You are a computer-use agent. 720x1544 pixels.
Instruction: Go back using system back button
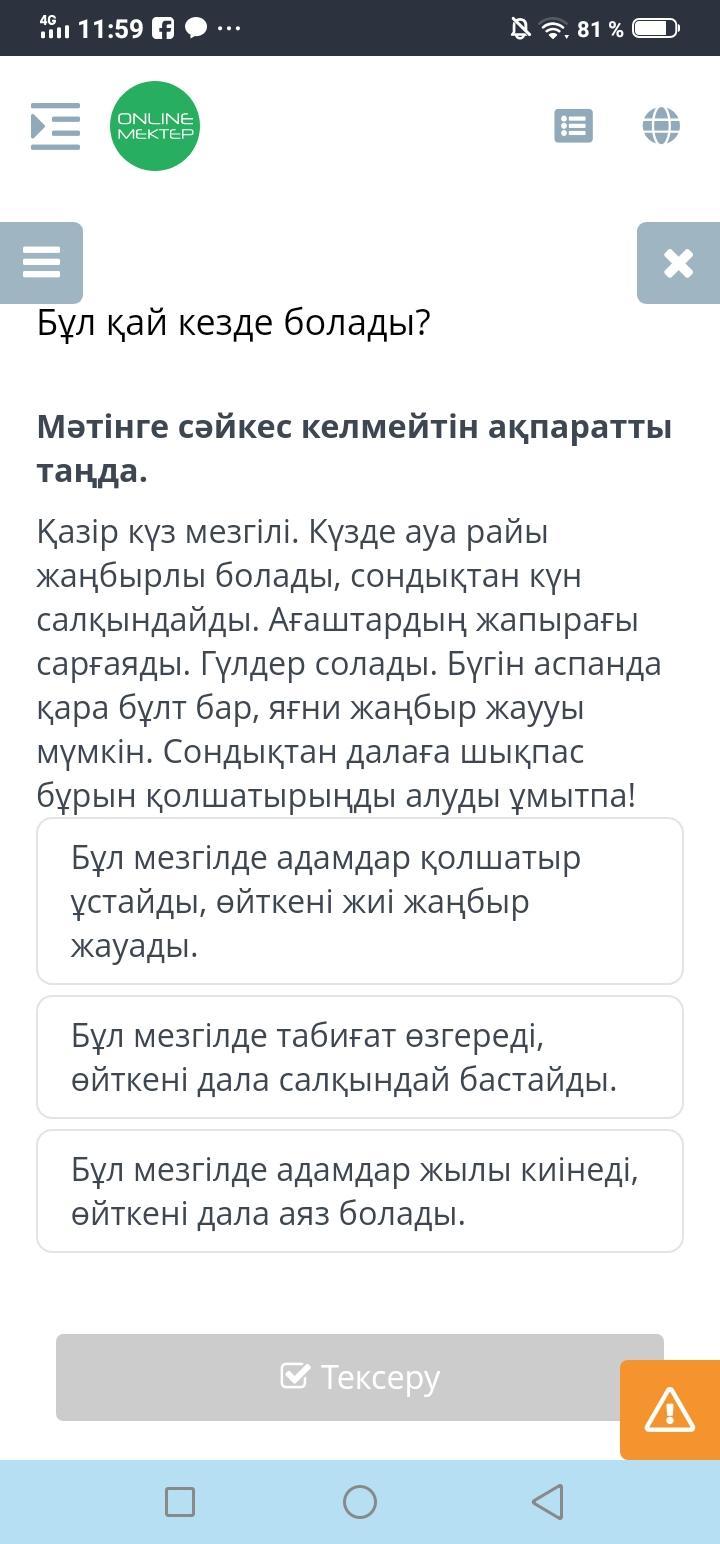click(546, 1501)
